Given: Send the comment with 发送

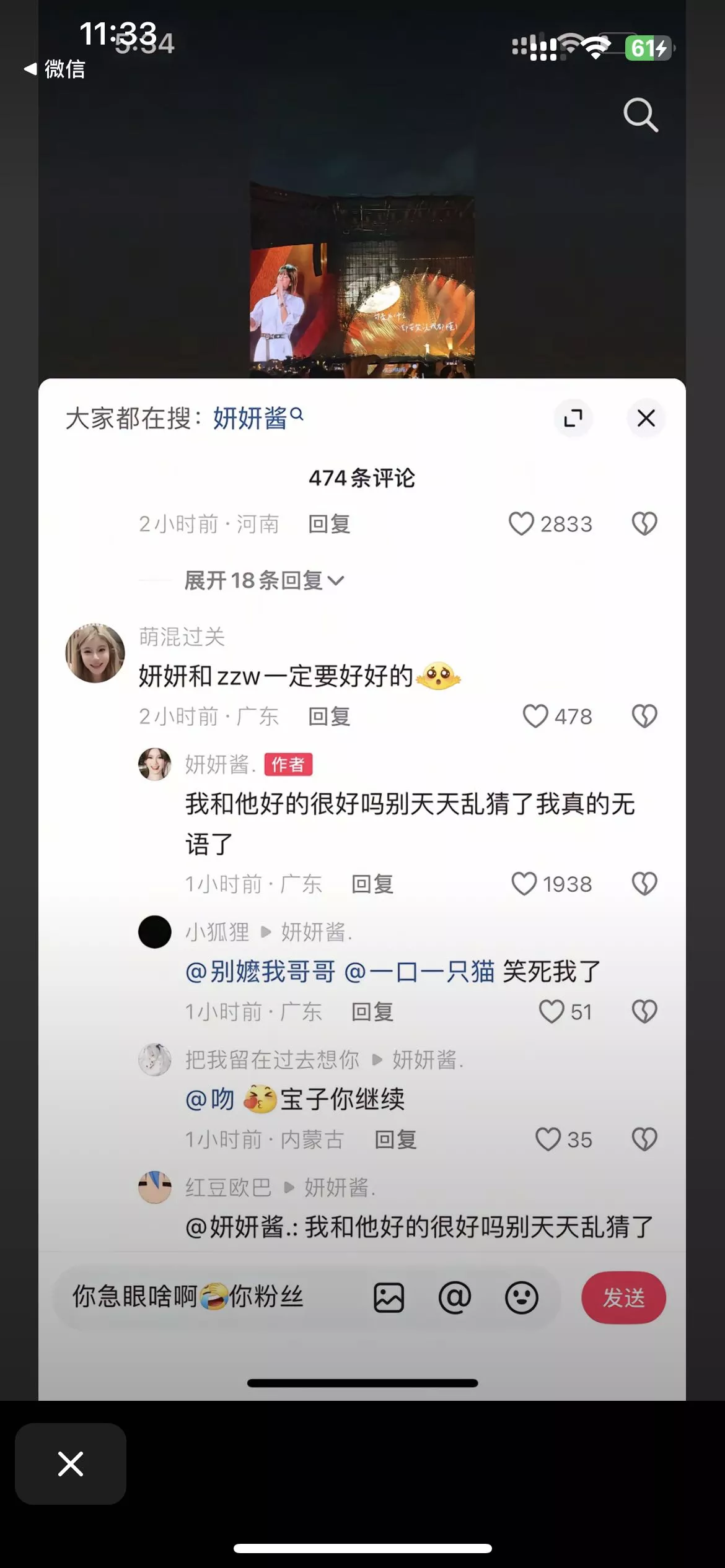Looking at the screenshot, I should pyautogui.click(x=623, y=1297).
